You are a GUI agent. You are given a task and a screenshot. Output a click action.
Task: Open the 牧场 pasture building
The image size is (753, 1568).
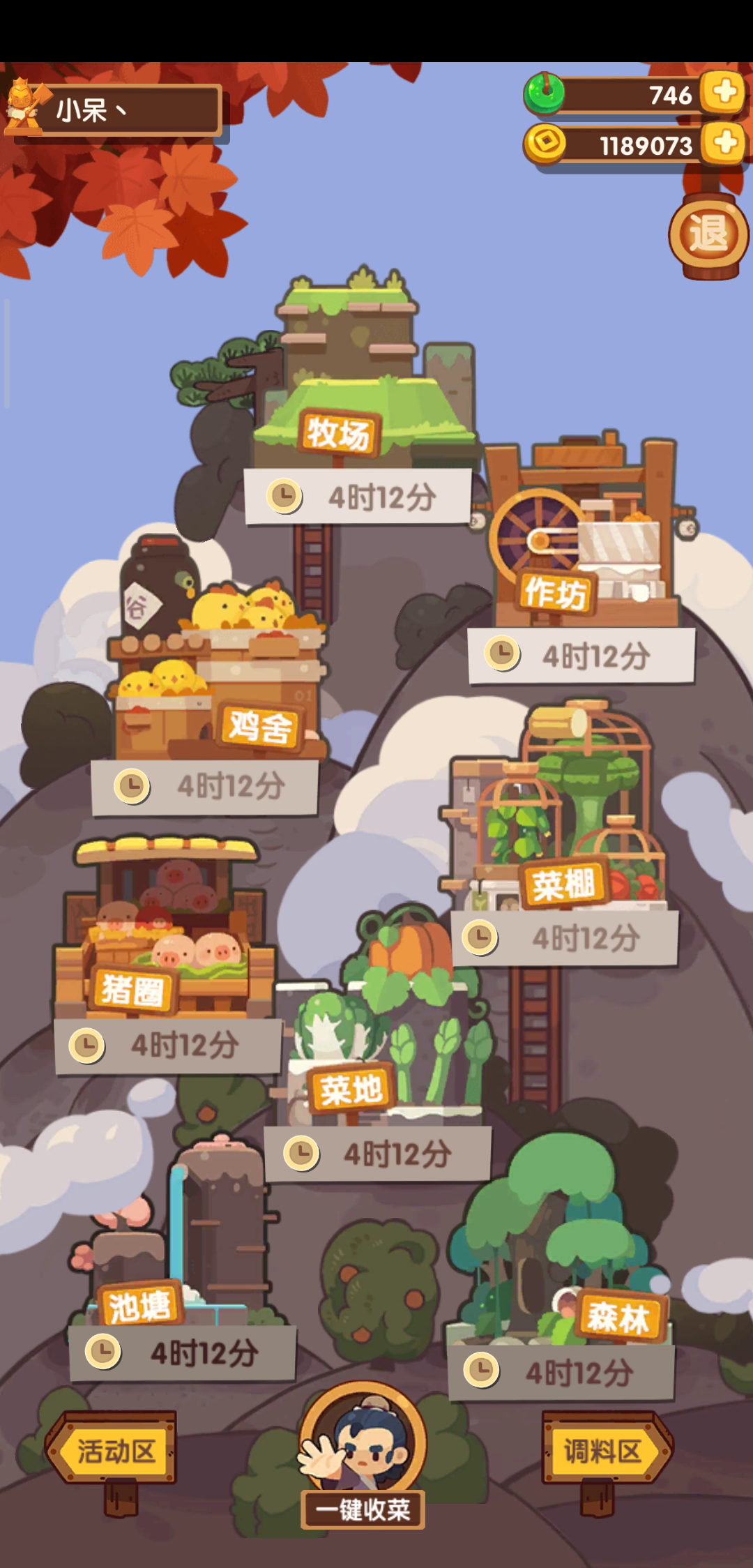(x=340, y=432)
